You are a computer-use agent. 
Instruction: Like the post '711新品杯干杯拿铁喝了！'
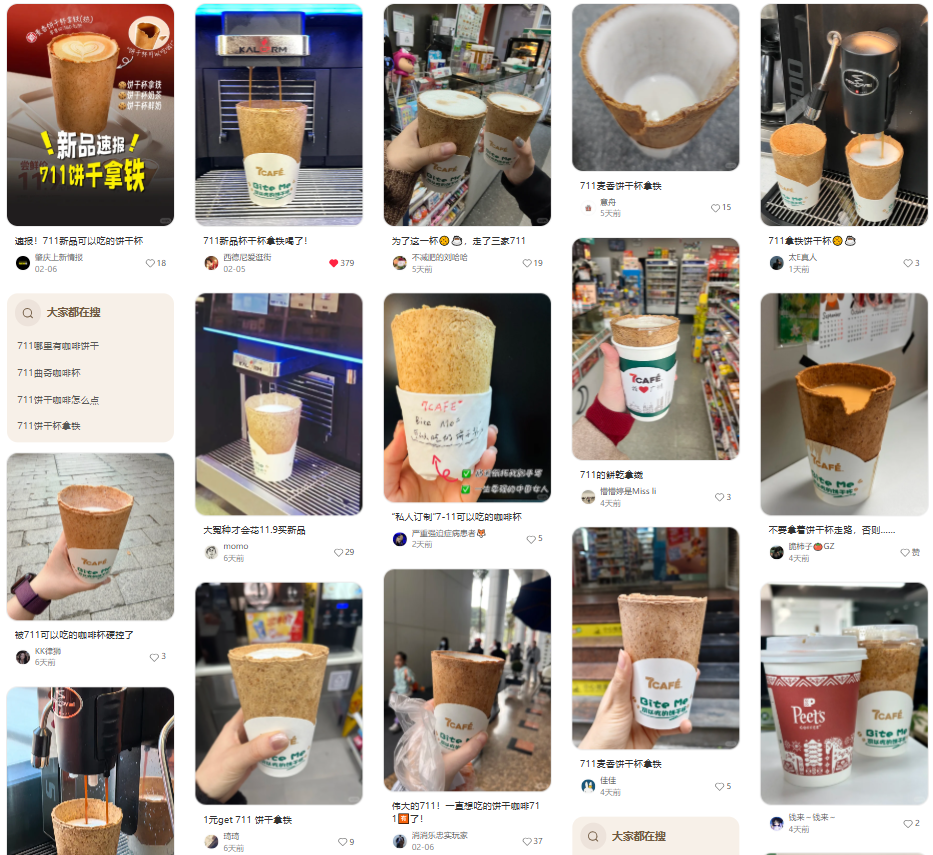coord(335,263)
